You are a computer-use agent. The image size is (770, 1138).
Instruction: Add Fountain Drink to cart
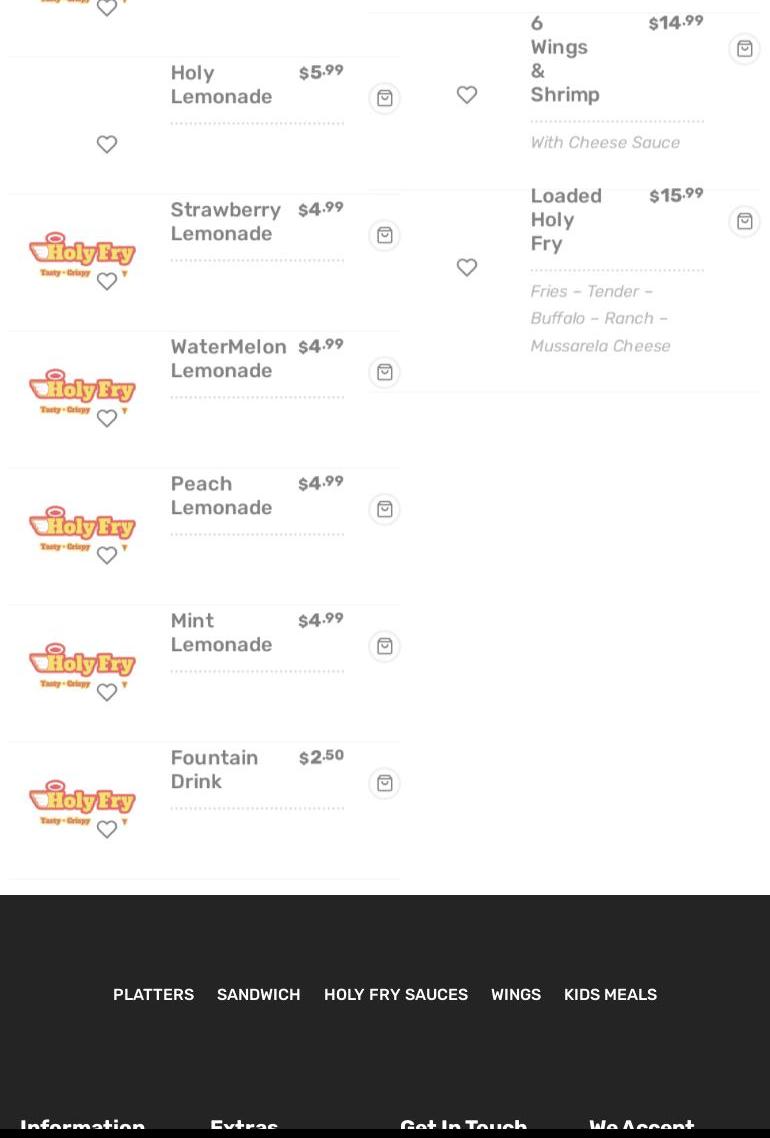point(385,783)
